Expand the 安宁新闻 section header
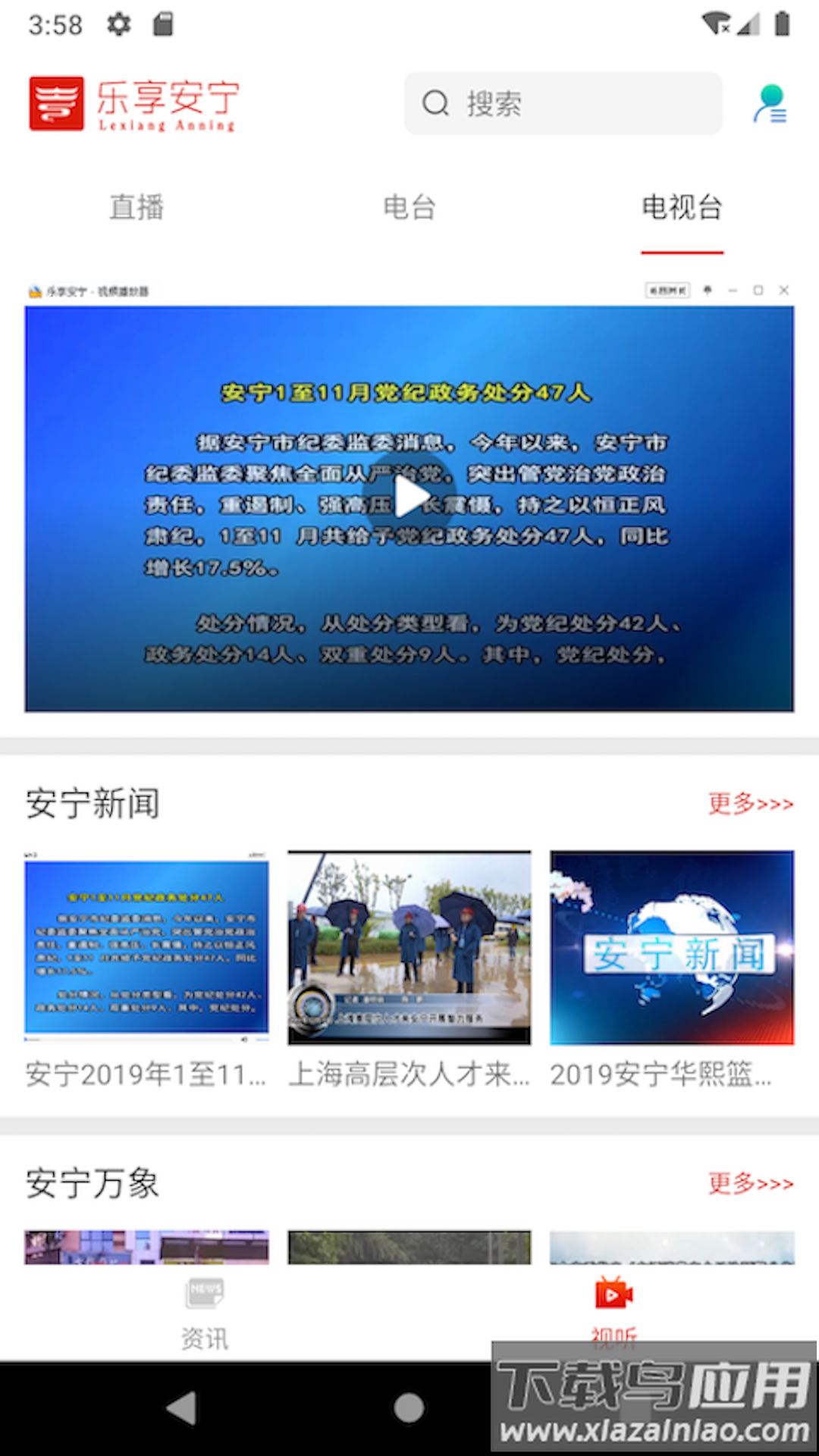This screenshot has height=1456, width=819. [93, 802]
